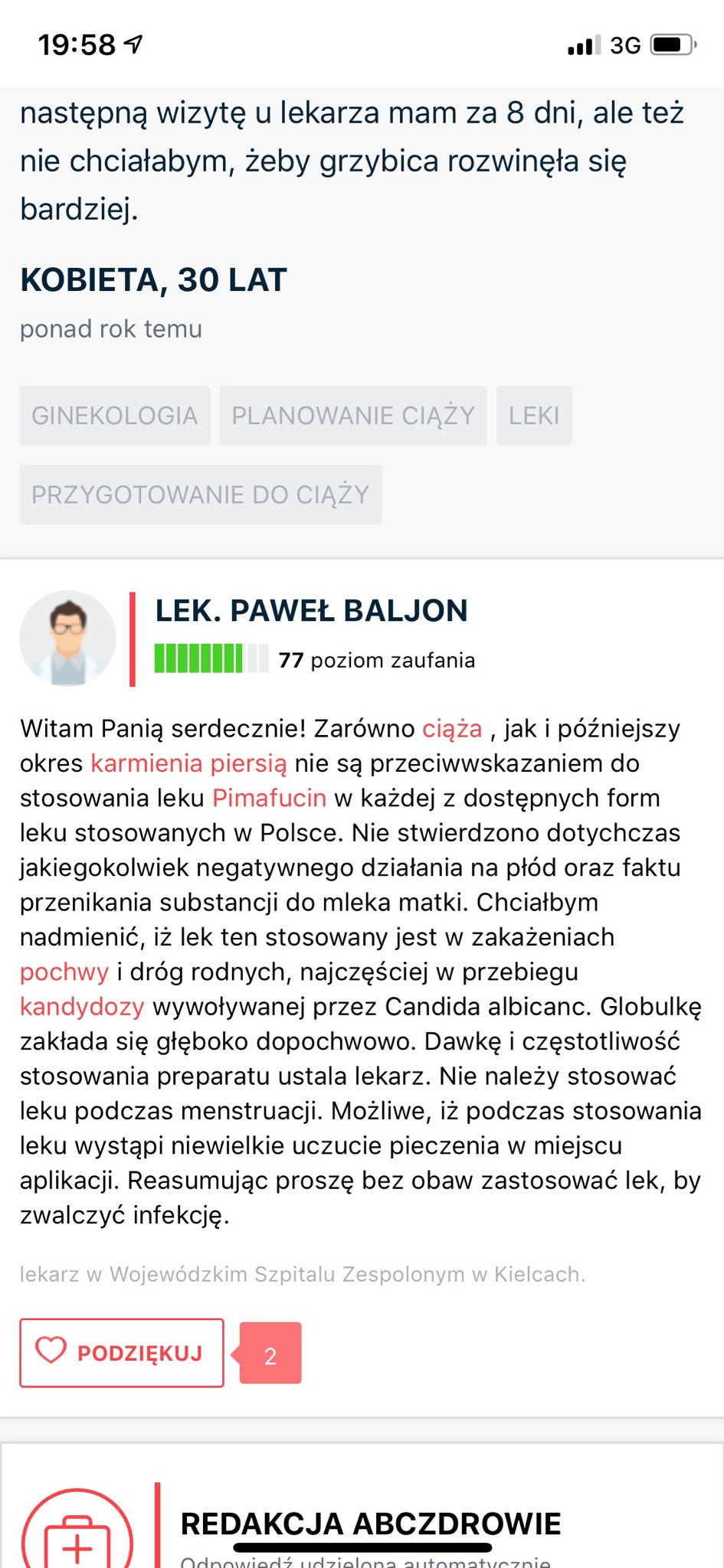Open the 'kandydozy' link
Screen dimensions: 724x1568
[x=82, y=1007]
